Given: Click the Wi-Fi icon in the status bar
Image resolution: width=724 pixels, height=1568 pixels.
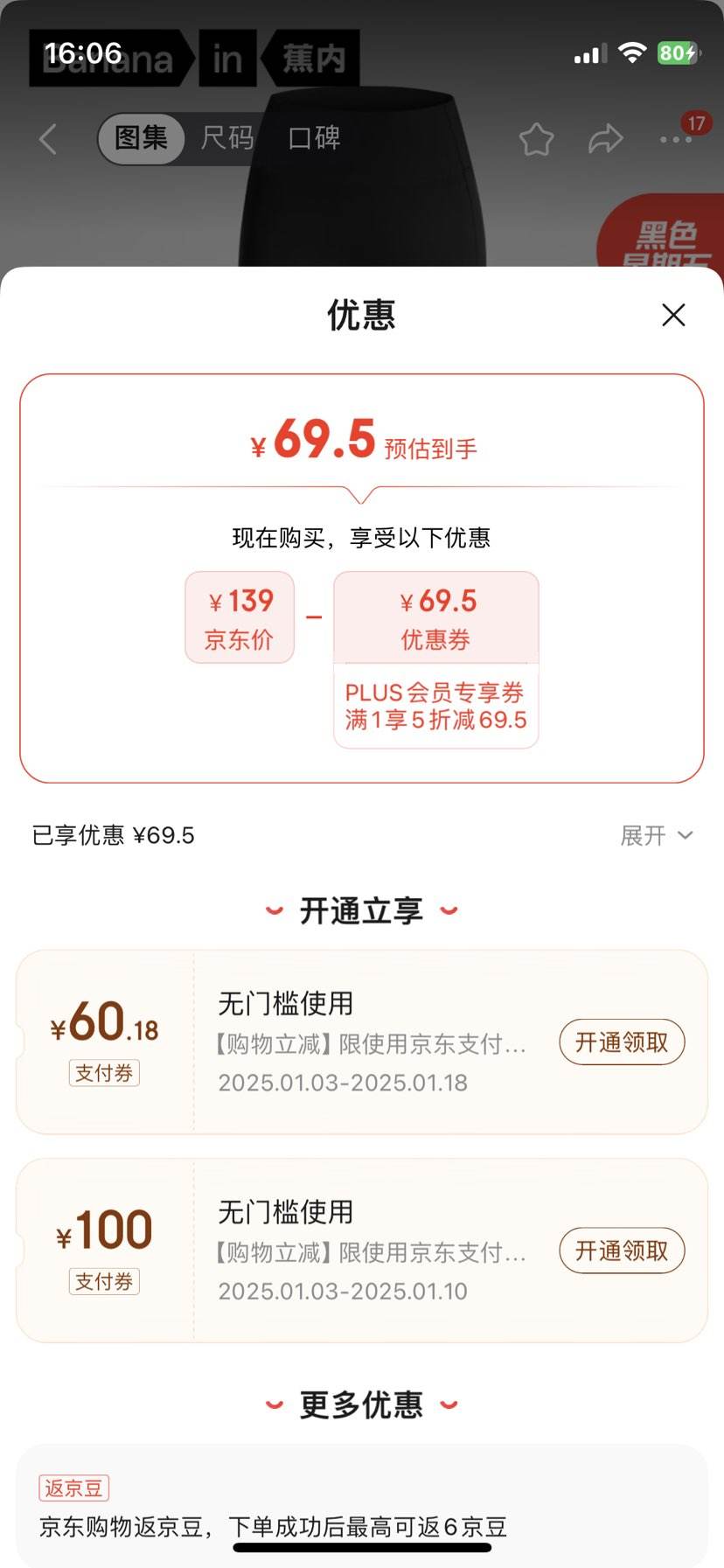Looking at the screenshot, I should click(631, 52).
